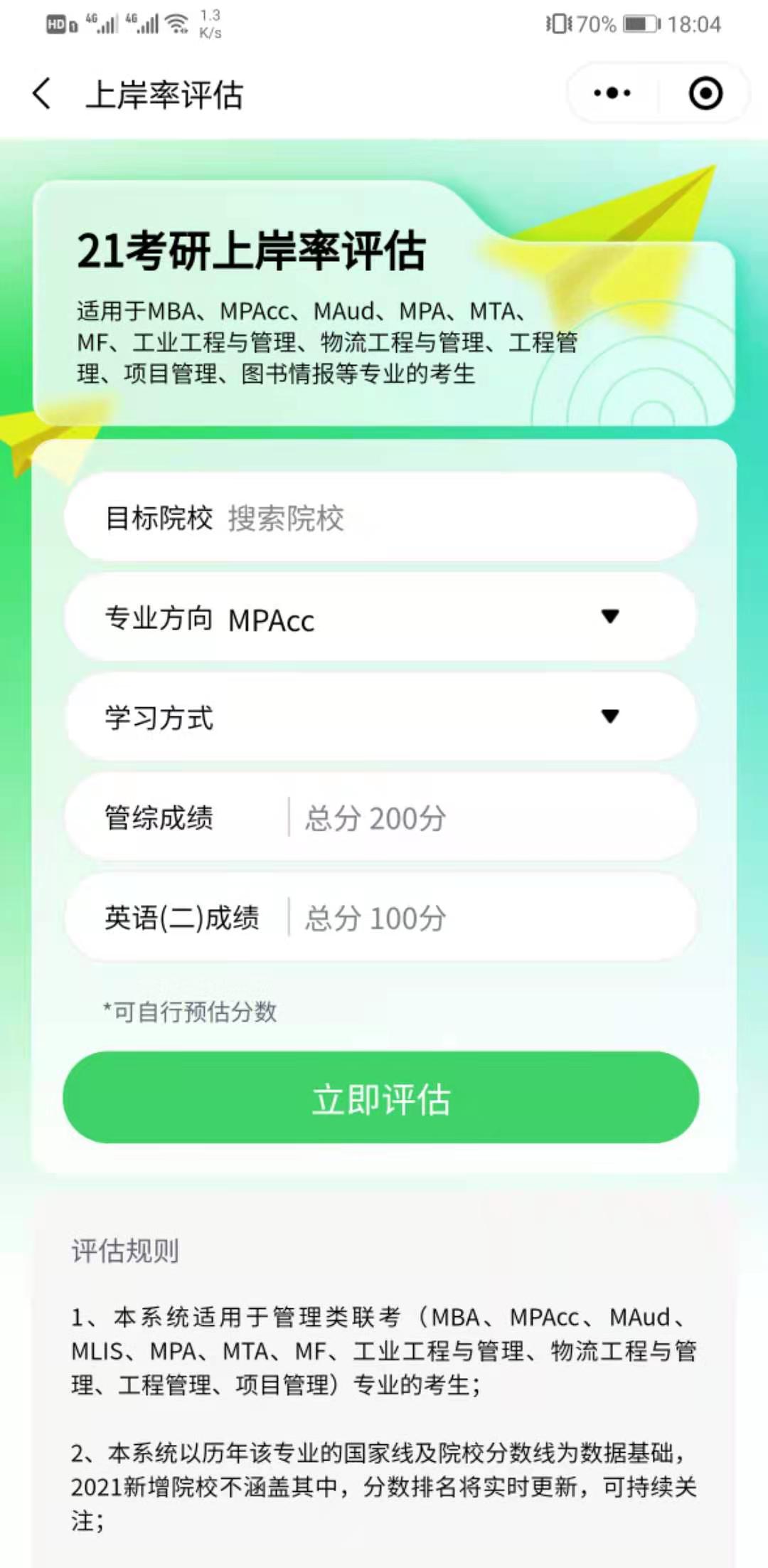Tap the back arrow to exit 上岸率评估
Screen dimensions: 768x1568
41,93
